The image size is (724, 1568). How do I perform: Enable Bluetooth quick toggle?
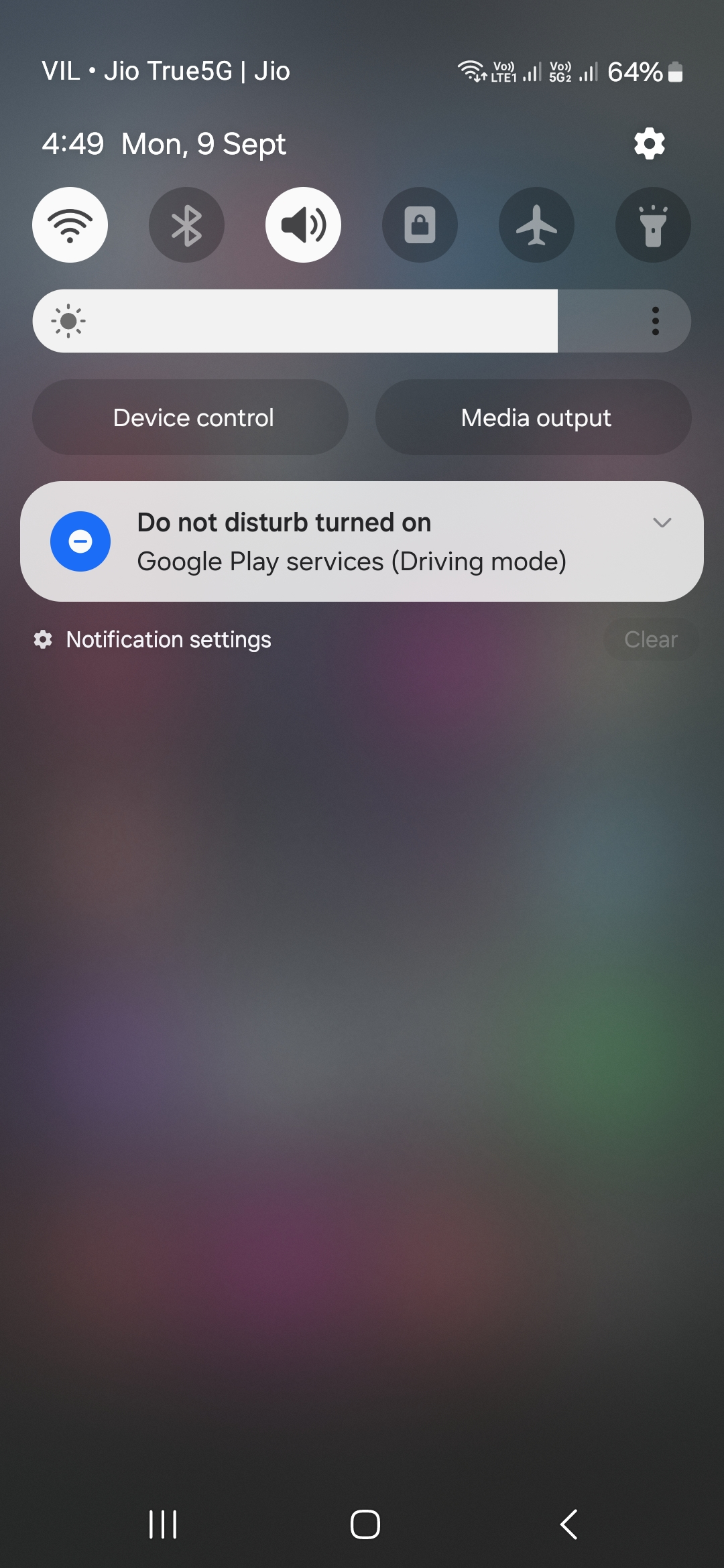pyautogui.click(x=186, y=224)
